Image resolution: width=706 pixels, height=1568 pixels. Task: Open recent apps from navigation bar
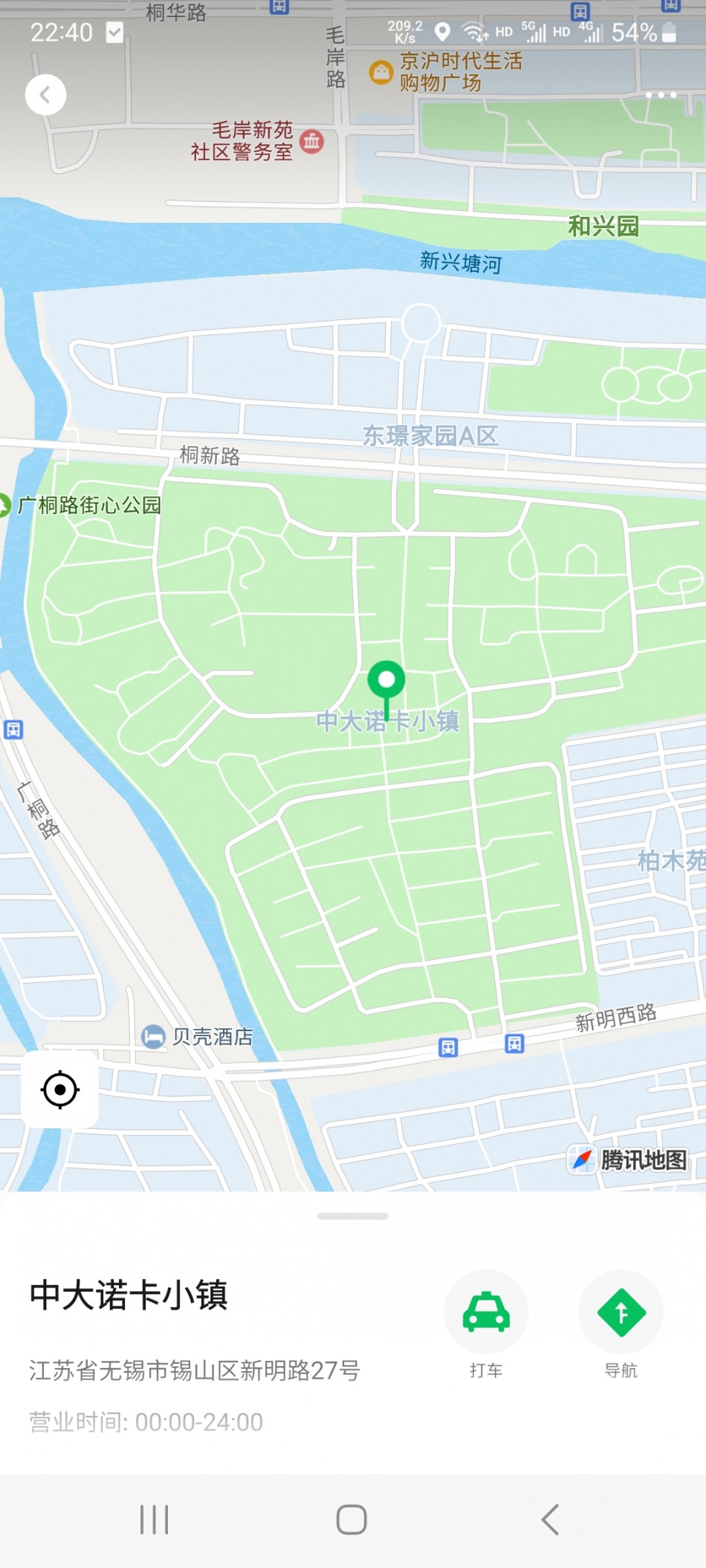(x=155, y=1520)
